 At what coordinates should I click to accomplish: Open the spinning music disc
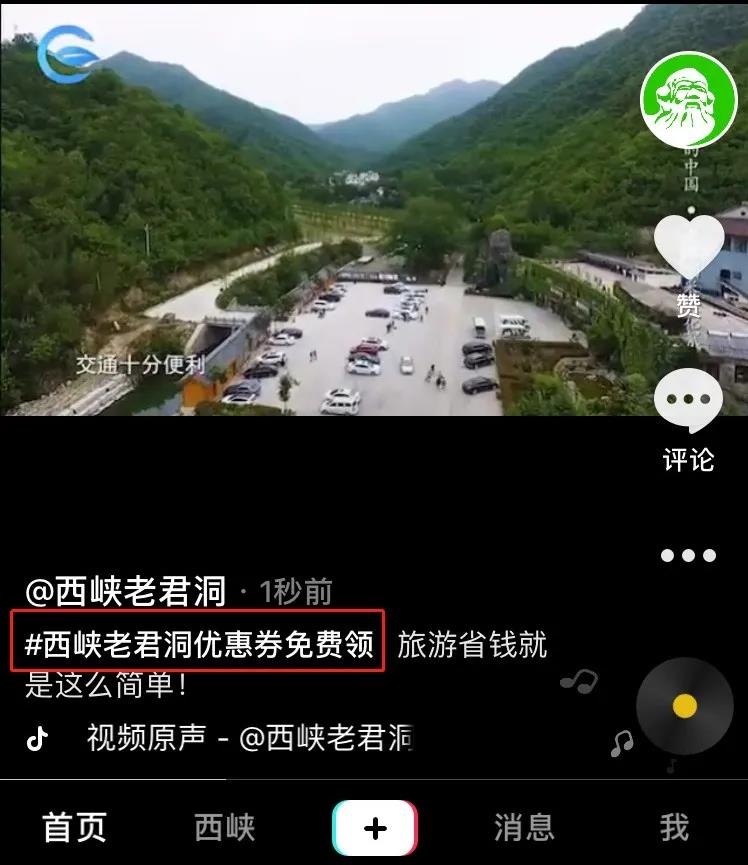684,707
